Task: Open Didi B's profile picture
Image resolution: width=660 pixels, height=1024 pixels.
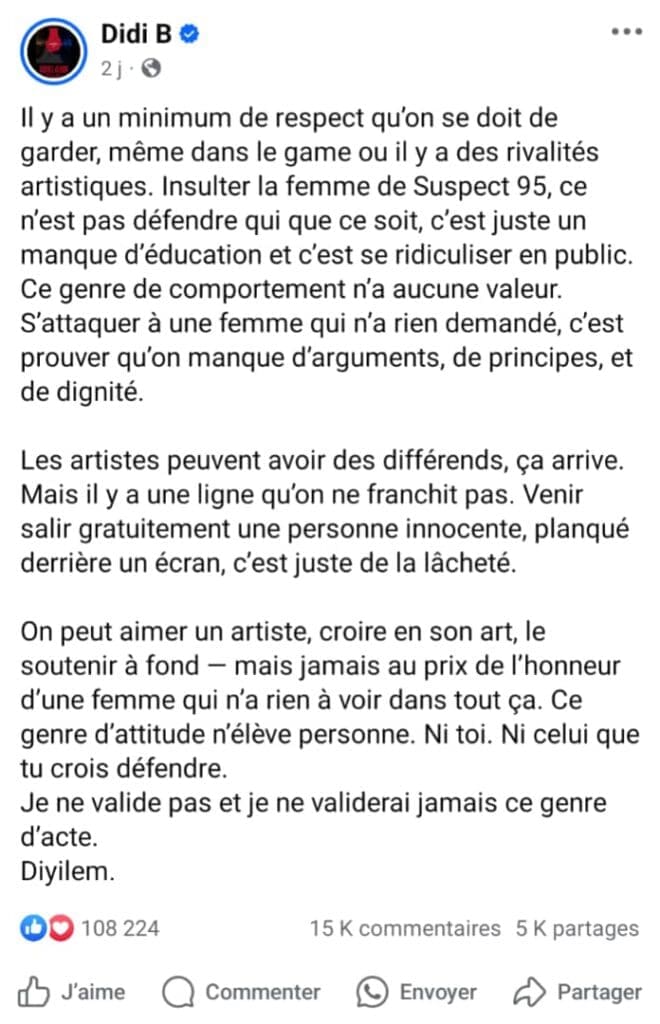Action: (x=47, y=50)
